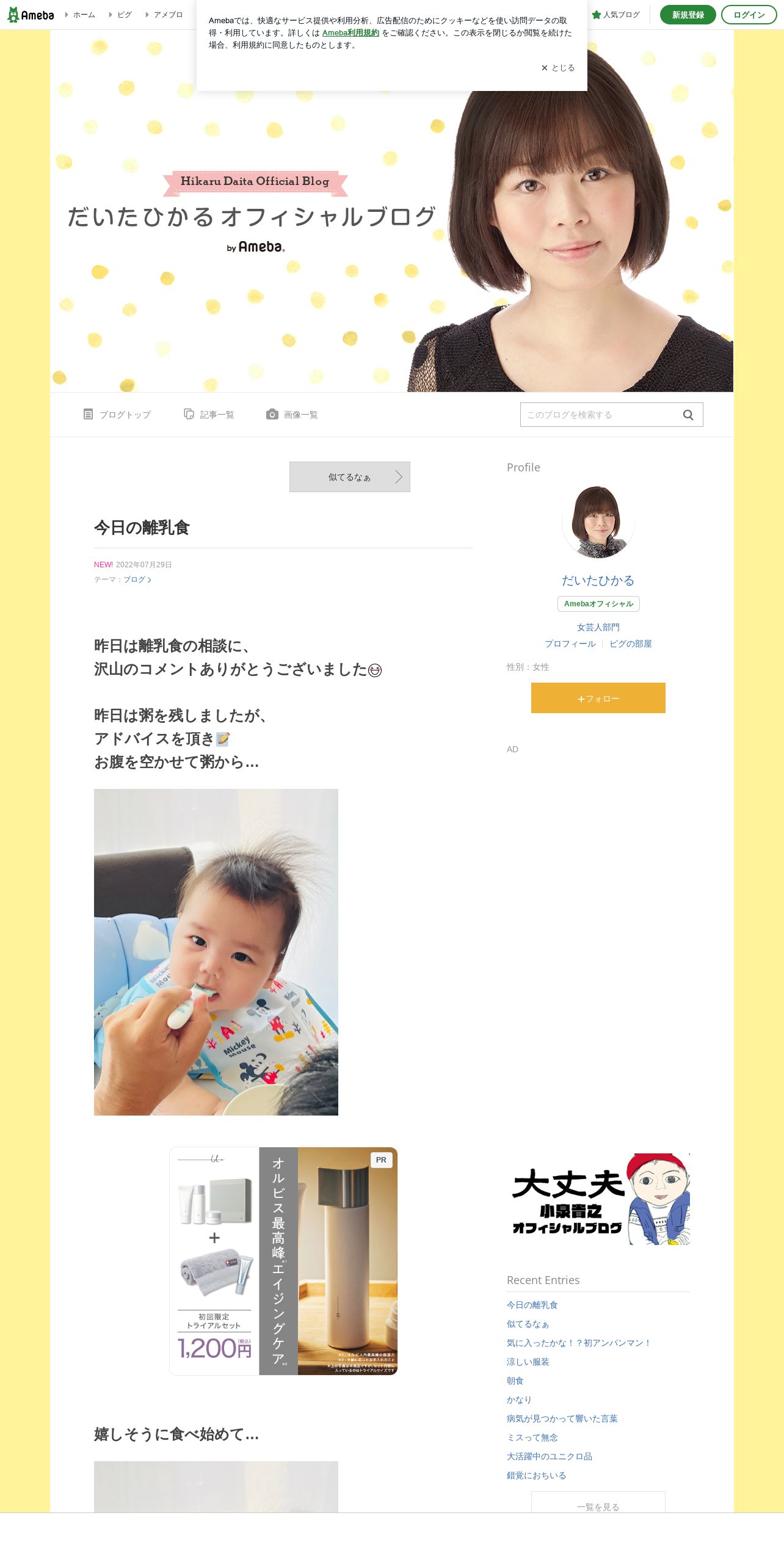The height and width of the screenshot is (1568, 784).
Task: Tap the ログイン button
Action: (x=749, y=15)
